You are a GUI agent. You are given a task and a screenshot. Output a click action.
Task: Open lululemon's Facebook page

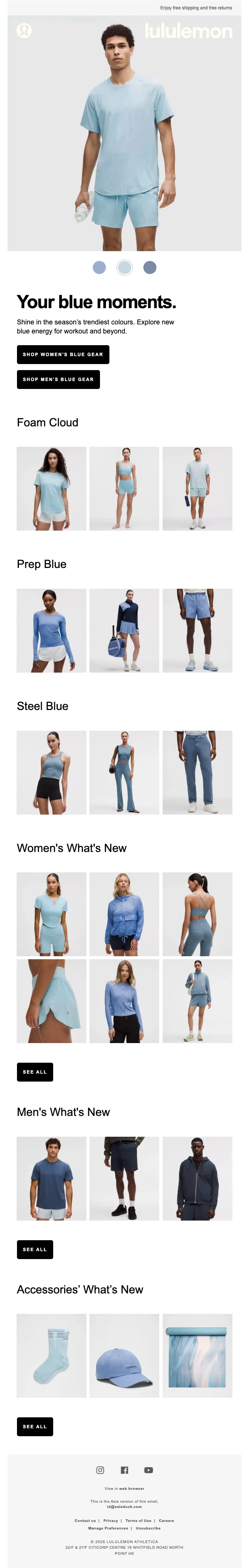pos(124,1470)
